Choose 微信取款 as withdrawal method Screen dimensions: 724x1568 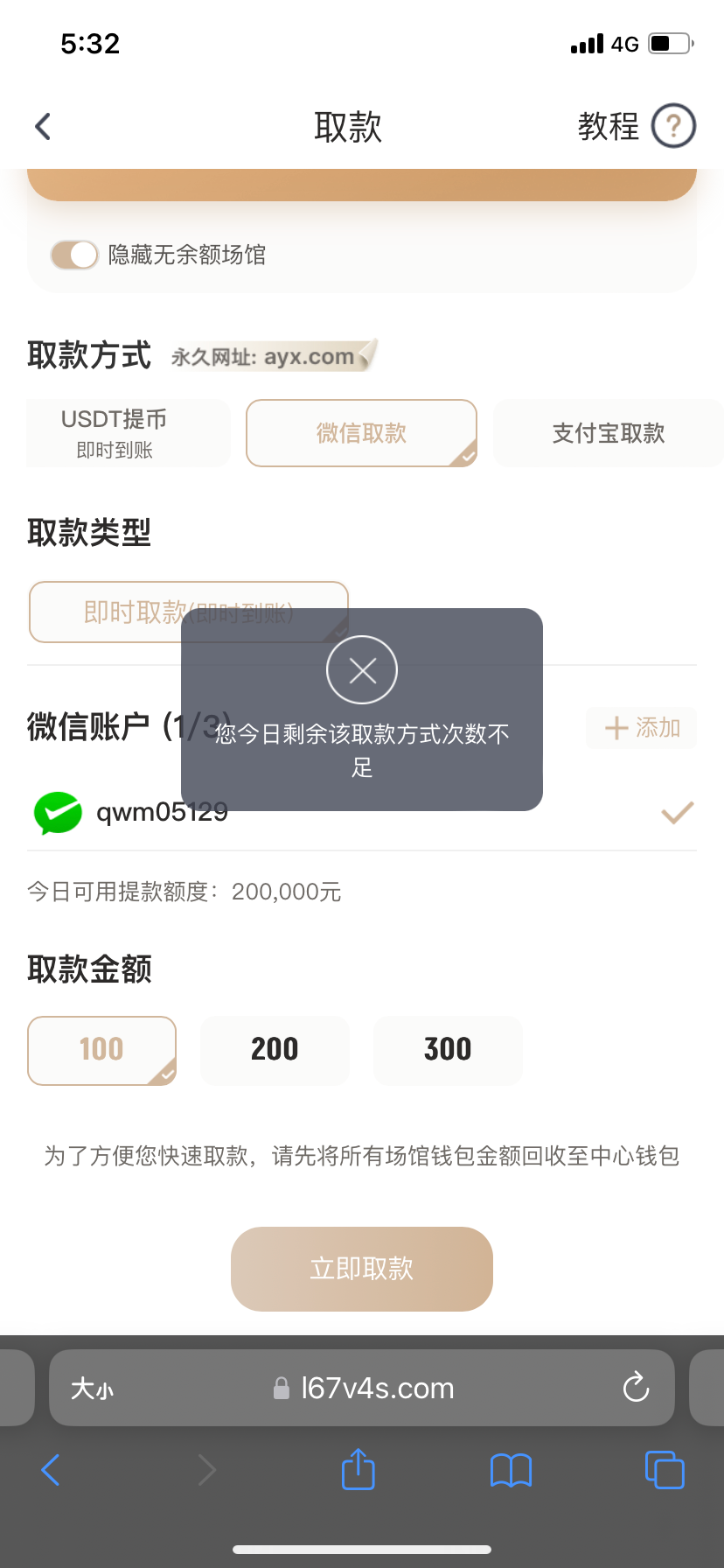pyautogui.click(x=361, y=433)
